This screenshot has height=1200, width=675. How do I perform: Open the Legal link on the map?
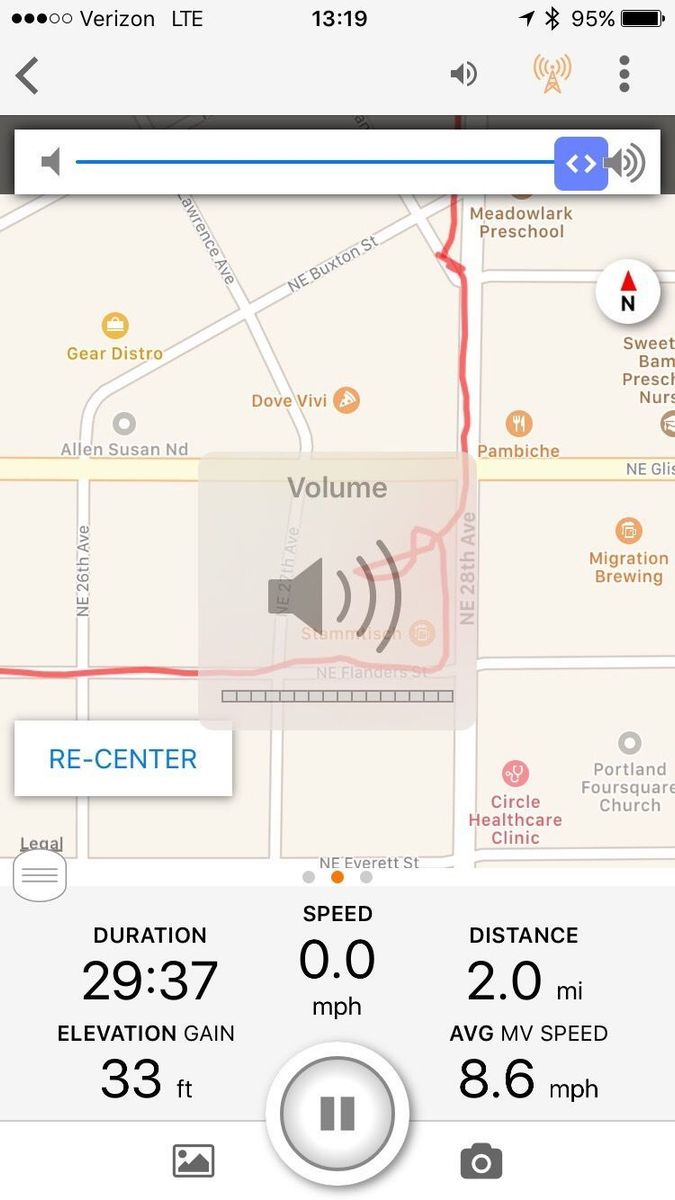pos(41,844)
